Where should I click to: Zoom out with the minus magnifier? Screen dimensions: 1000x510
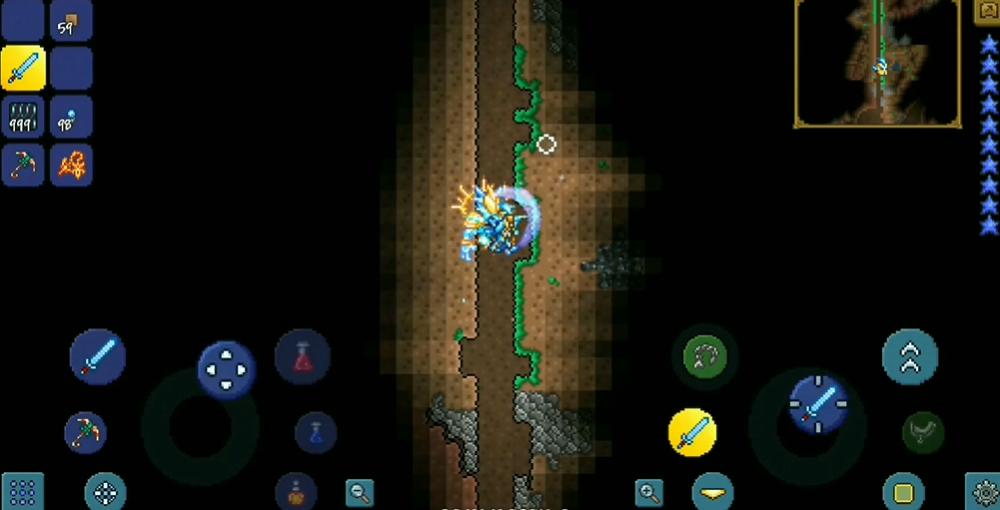tap(360, 492)
